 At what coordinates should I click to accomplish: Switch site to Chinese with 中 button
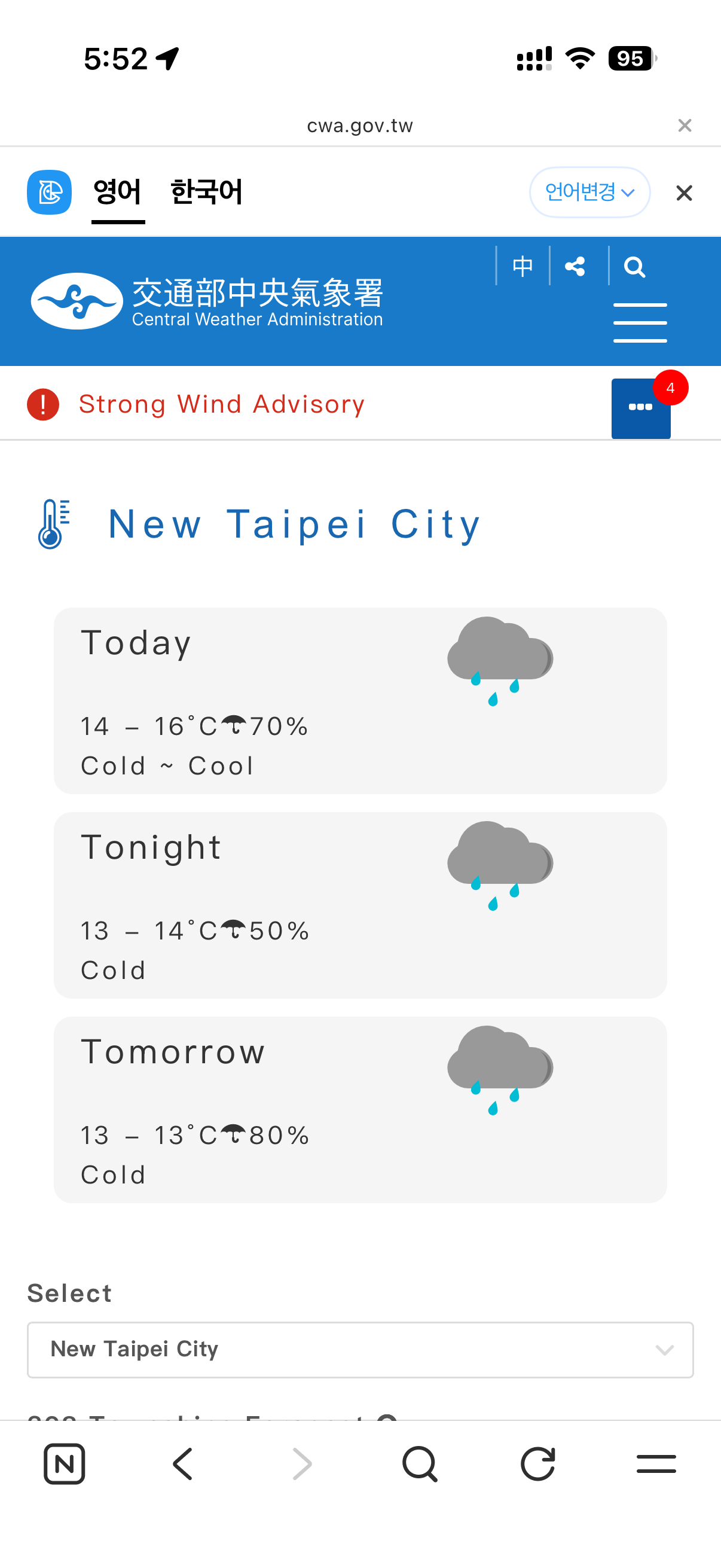[523, 266]
